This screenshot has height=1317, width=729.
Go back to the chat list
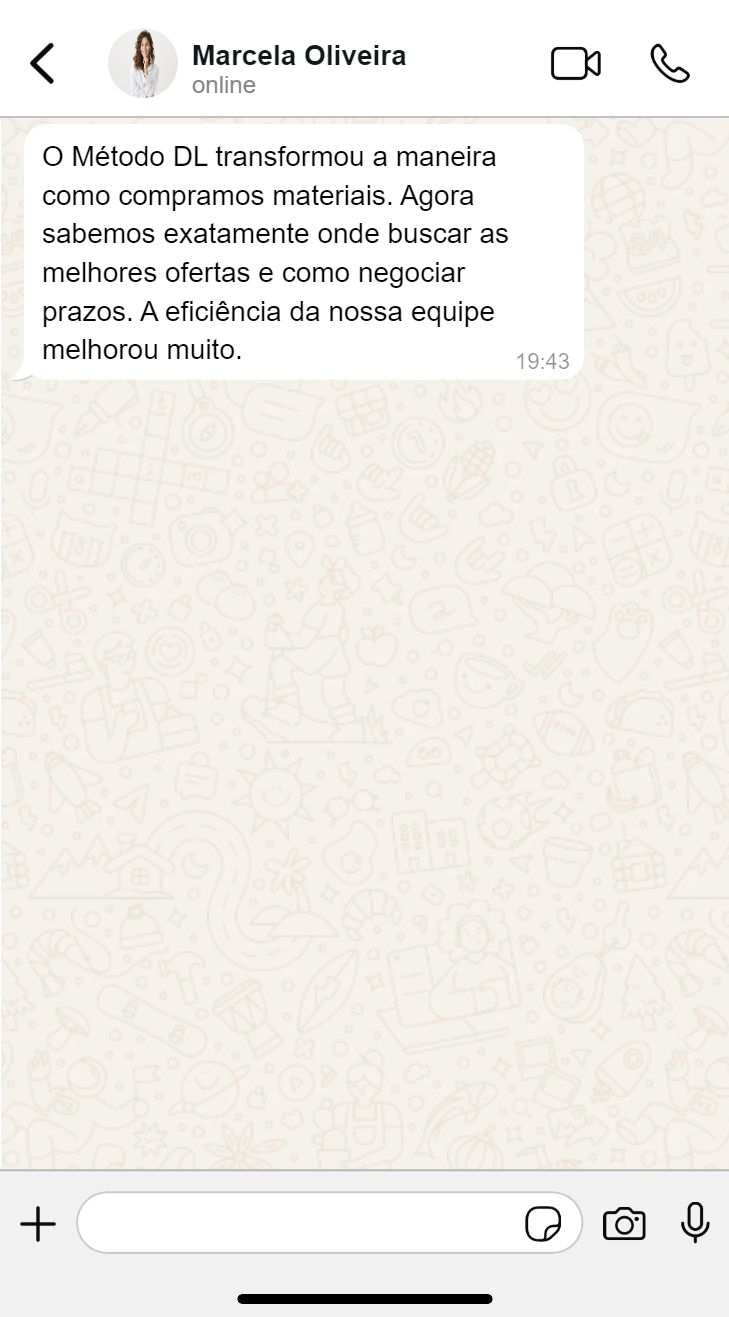42,64
